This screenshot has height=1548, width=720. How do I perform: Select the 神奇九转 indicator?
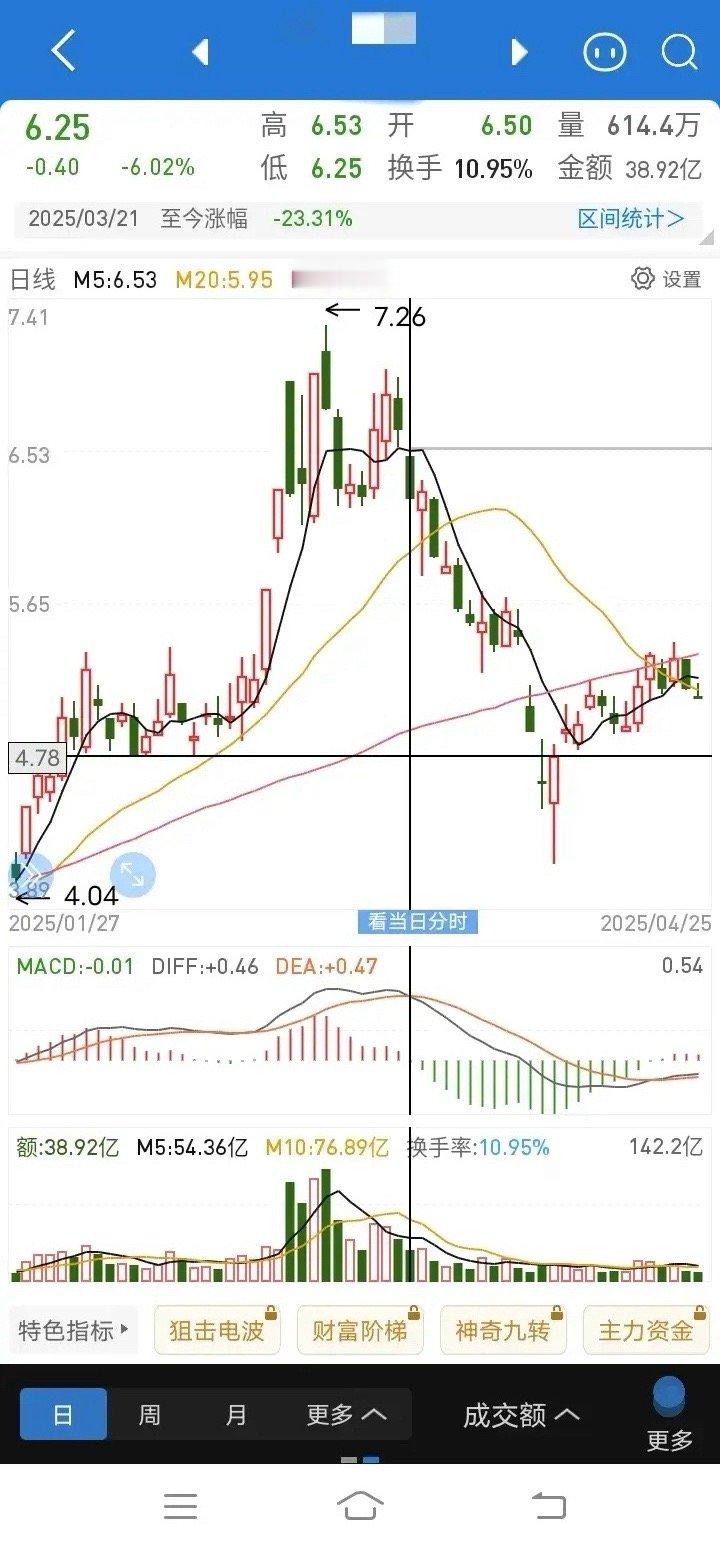(503, 1330)
